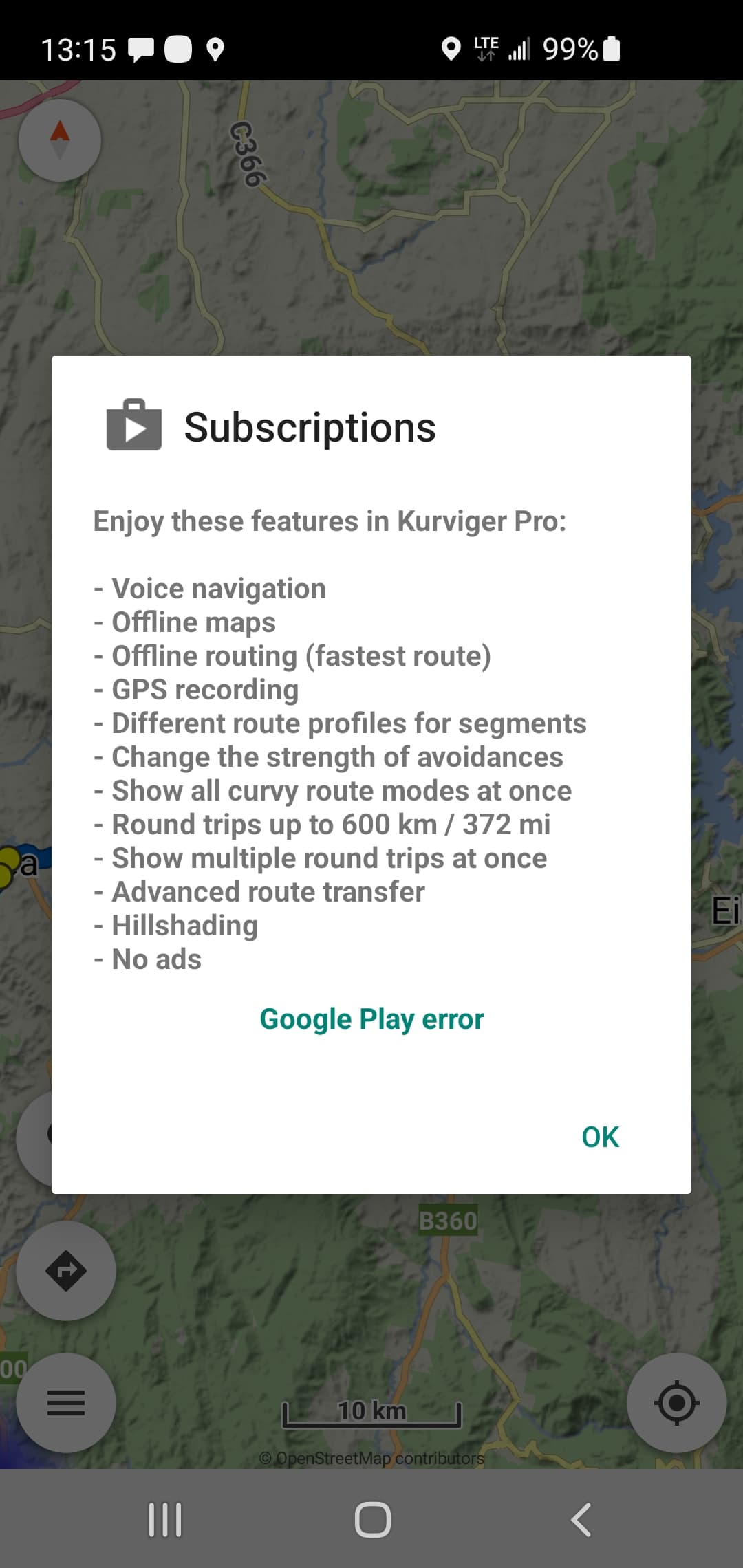Tap the compass north-orientation button
The image size is (743, 1568).
(60, 140)
